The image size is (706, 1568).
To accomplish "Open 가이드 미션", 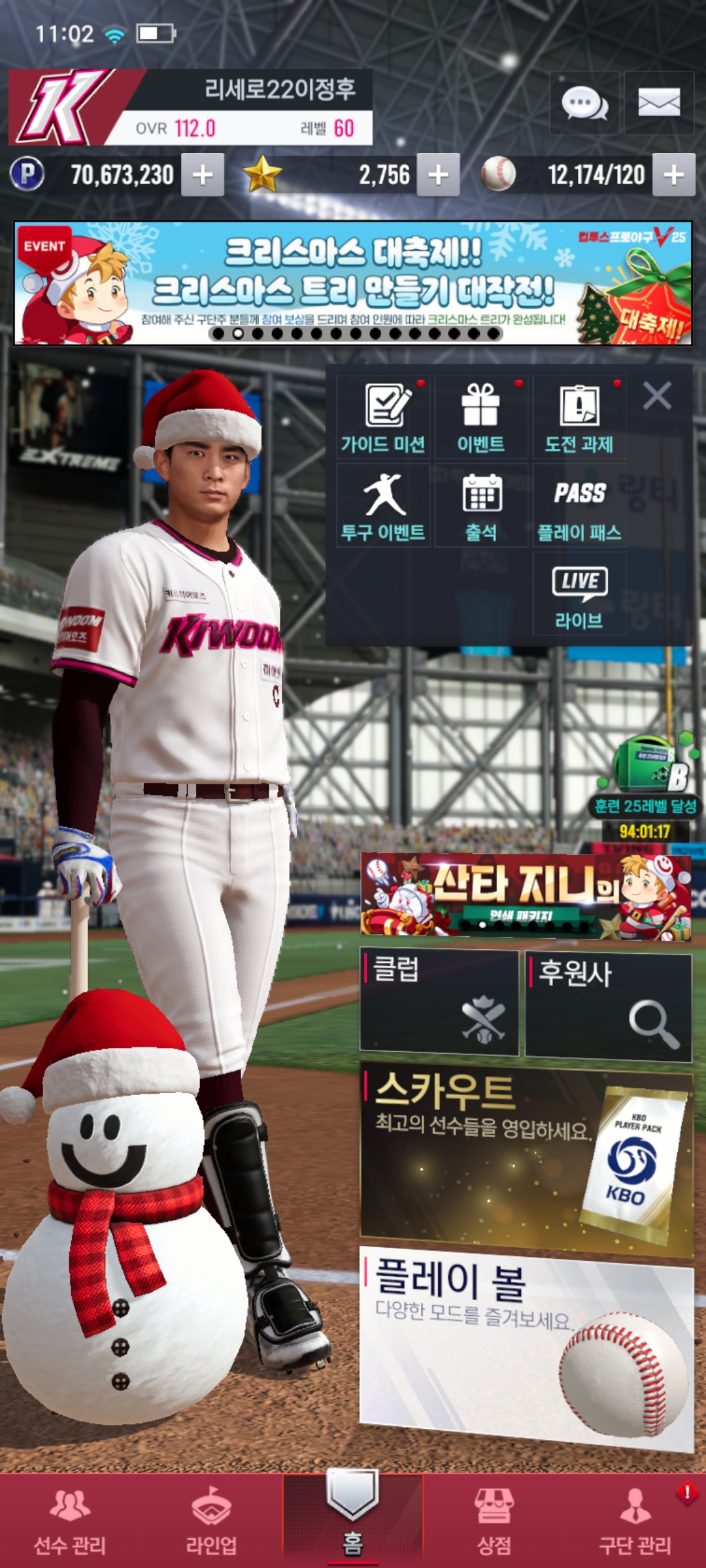I will click(x=384, y=418).
